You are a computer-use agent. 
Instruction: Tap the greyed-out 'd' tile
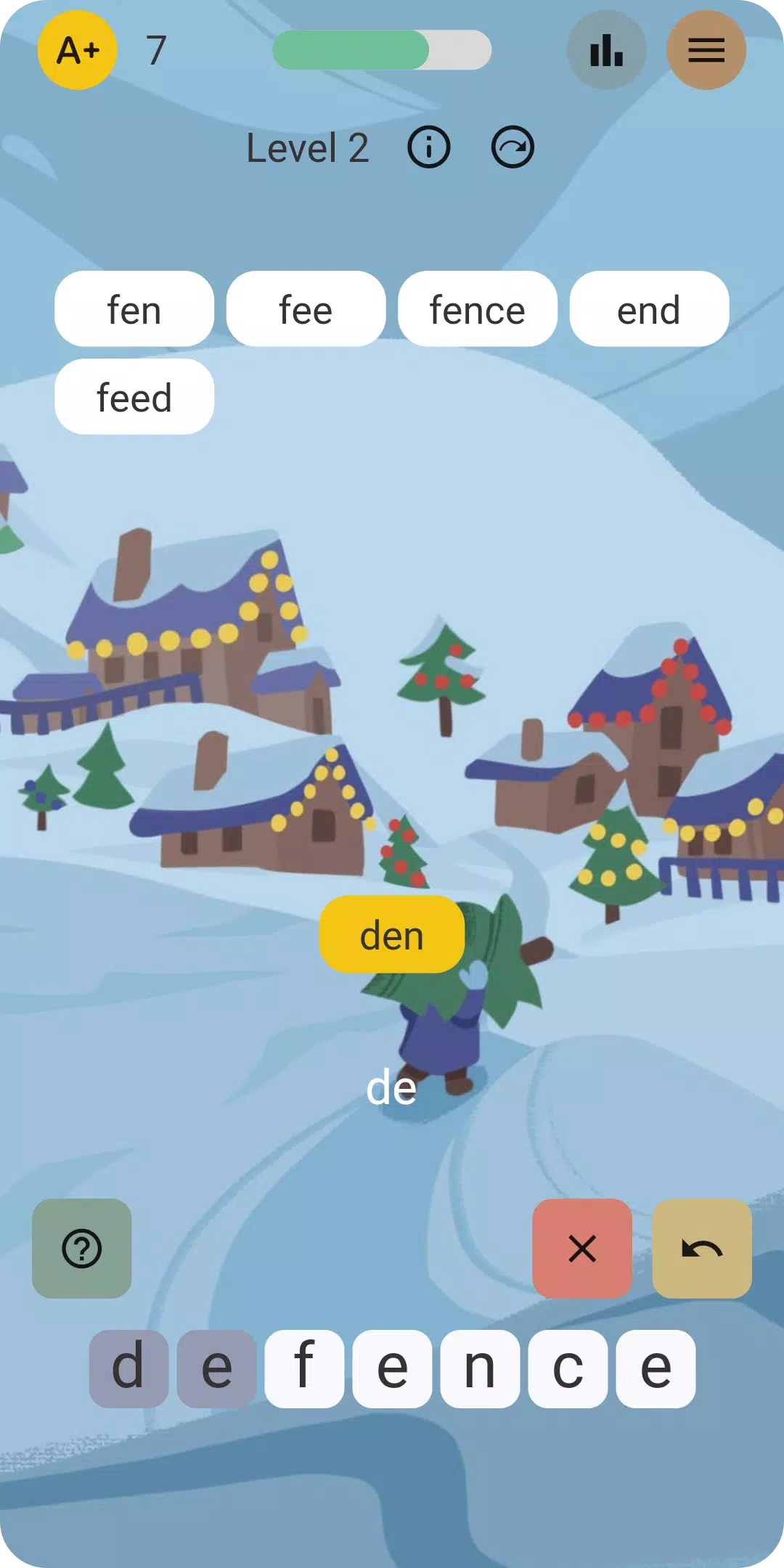128,1368
